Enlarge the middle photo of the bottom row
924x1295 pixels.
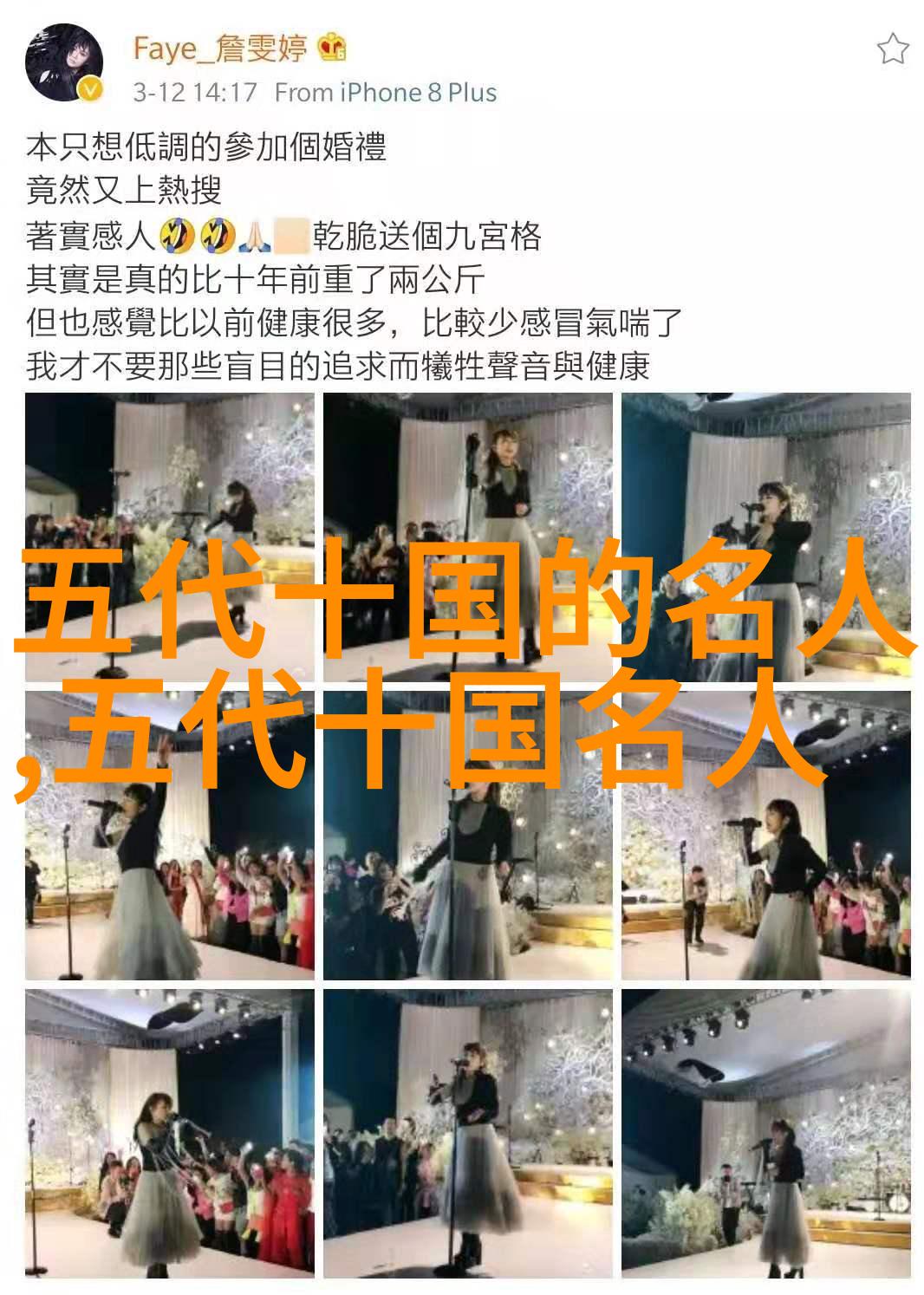[x=468, y=1134]
